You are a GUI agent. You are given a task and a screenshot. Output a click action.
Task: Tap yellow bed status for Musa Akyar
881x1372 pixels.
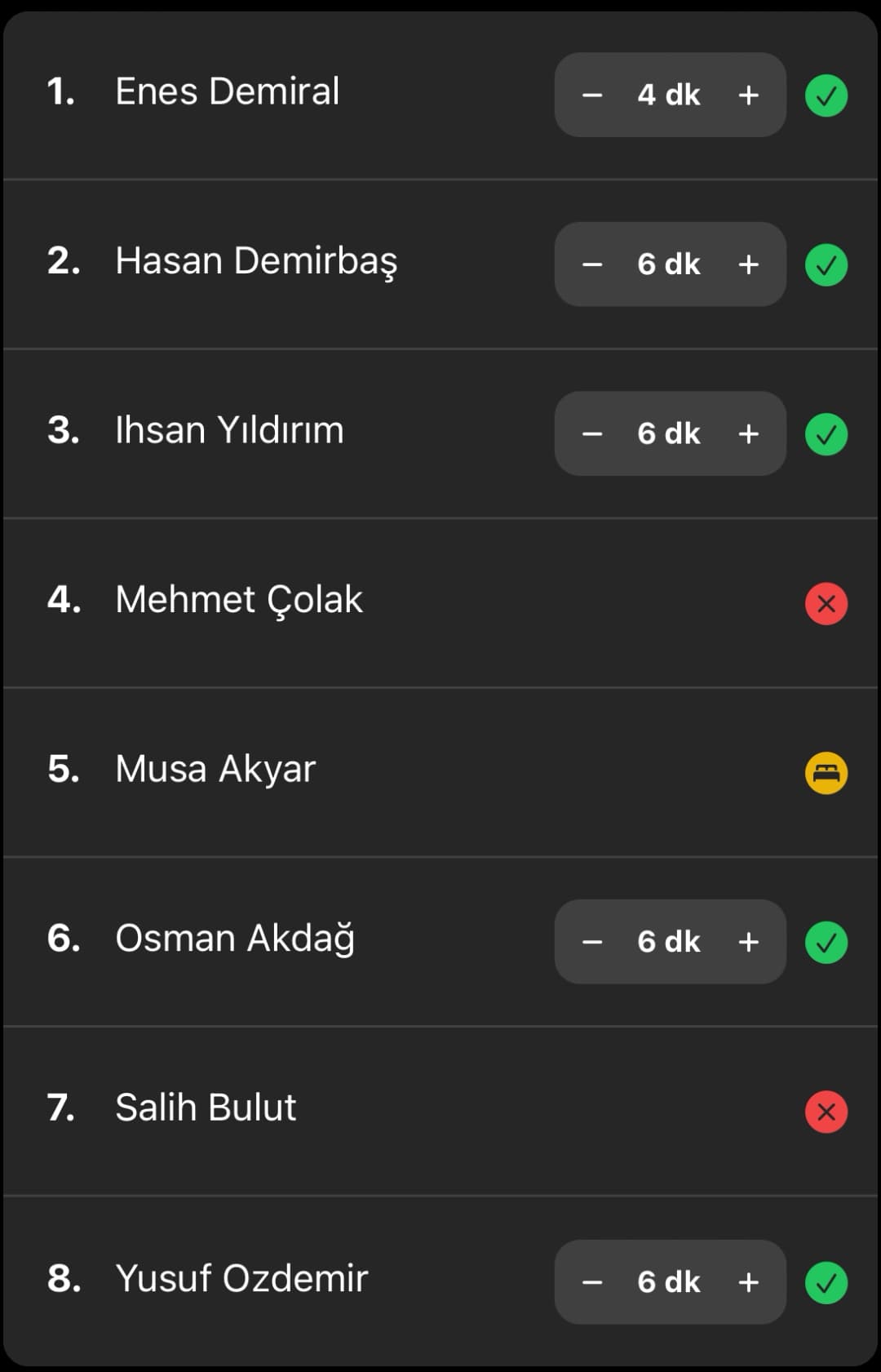tap(826, 773)
